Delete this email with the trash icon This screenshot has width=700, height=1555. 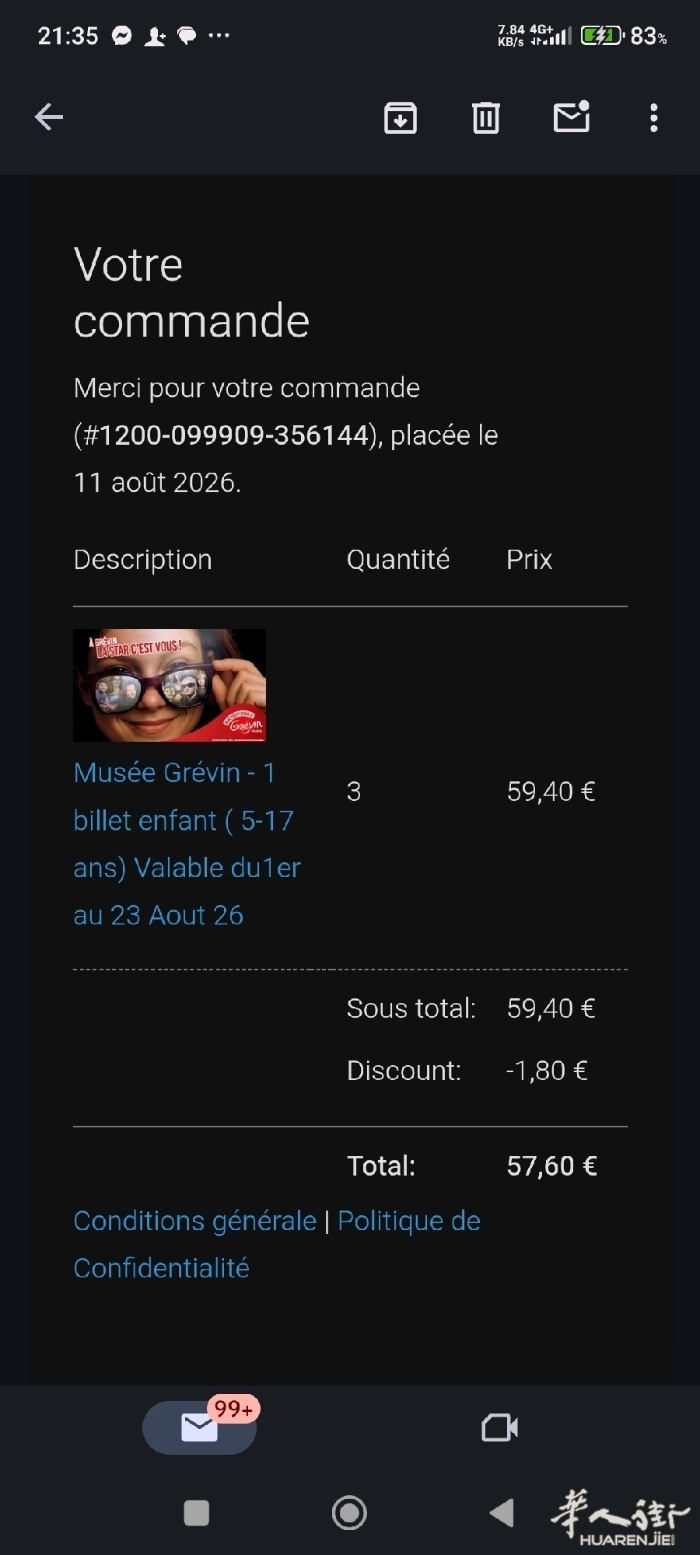tap(486, 118)
